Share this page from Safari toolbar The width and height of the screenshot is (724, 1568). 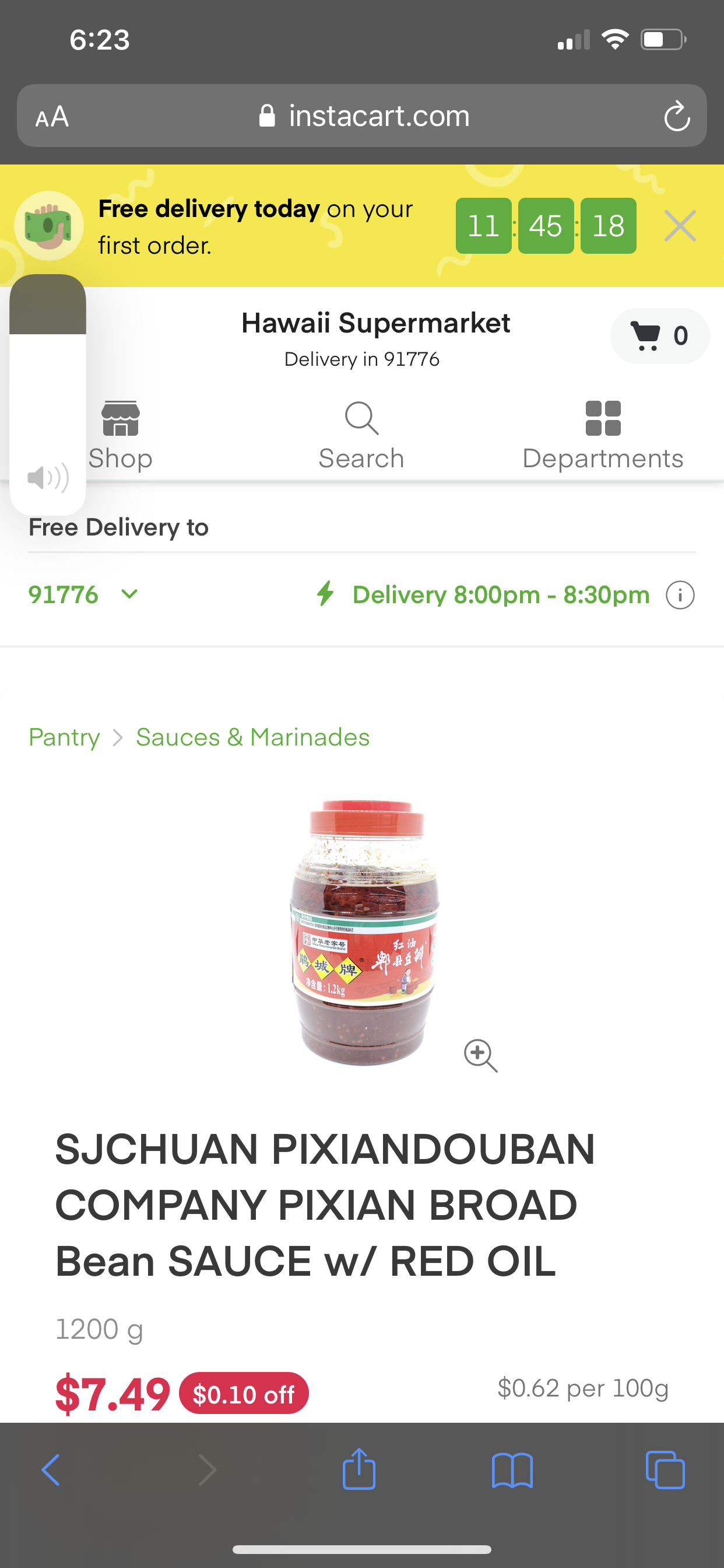click(x=359, y=1470)
